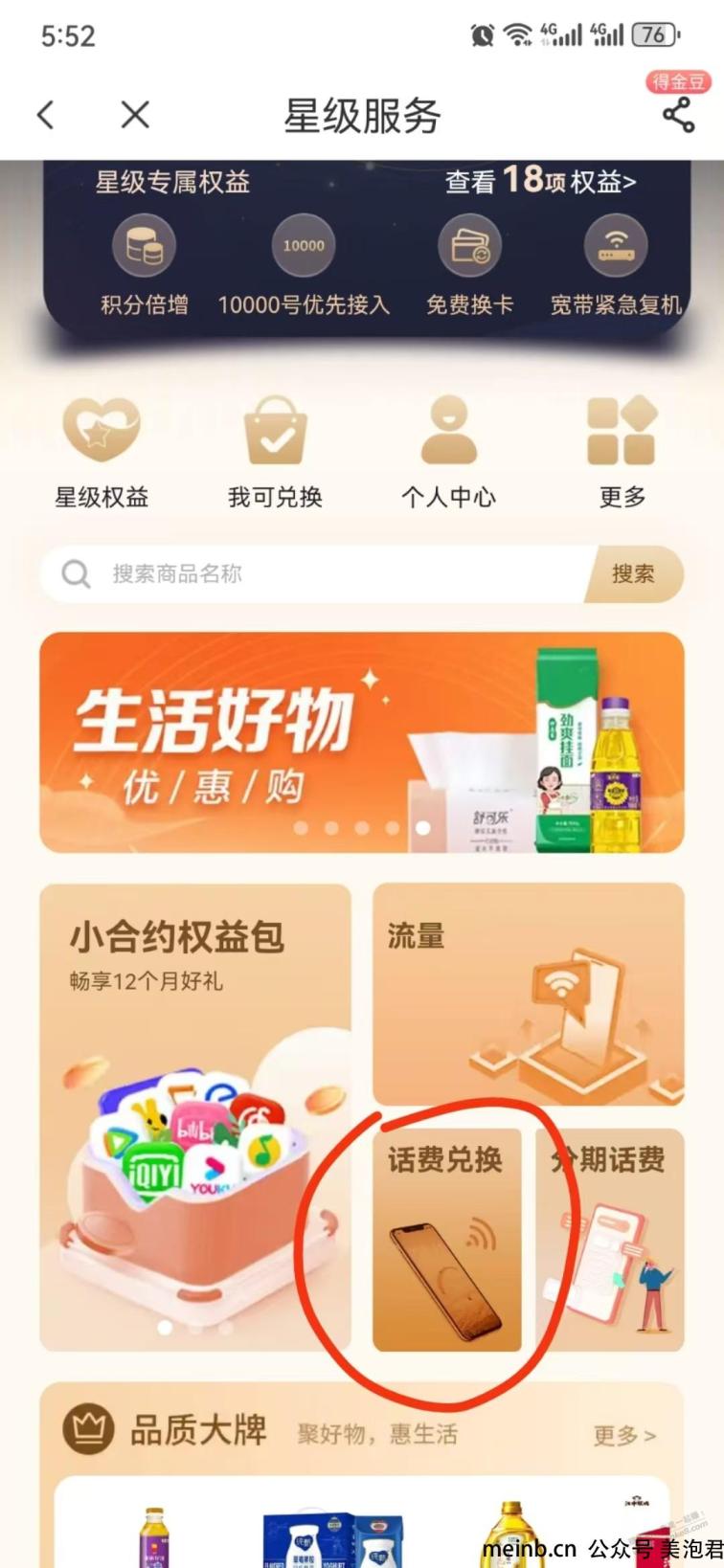The image size is (724, 1568).
Task: View all 18项权益 benefits
Action: [541, 181]
